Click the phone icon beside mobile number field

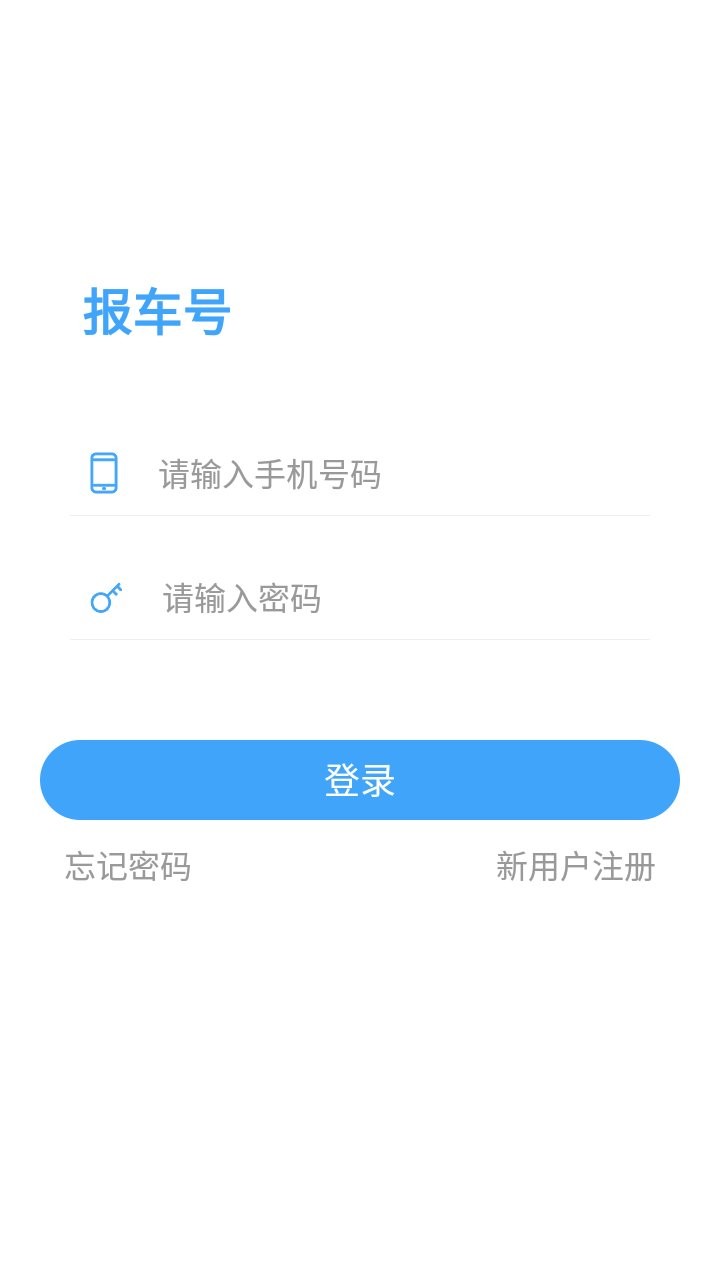(103, 475)
